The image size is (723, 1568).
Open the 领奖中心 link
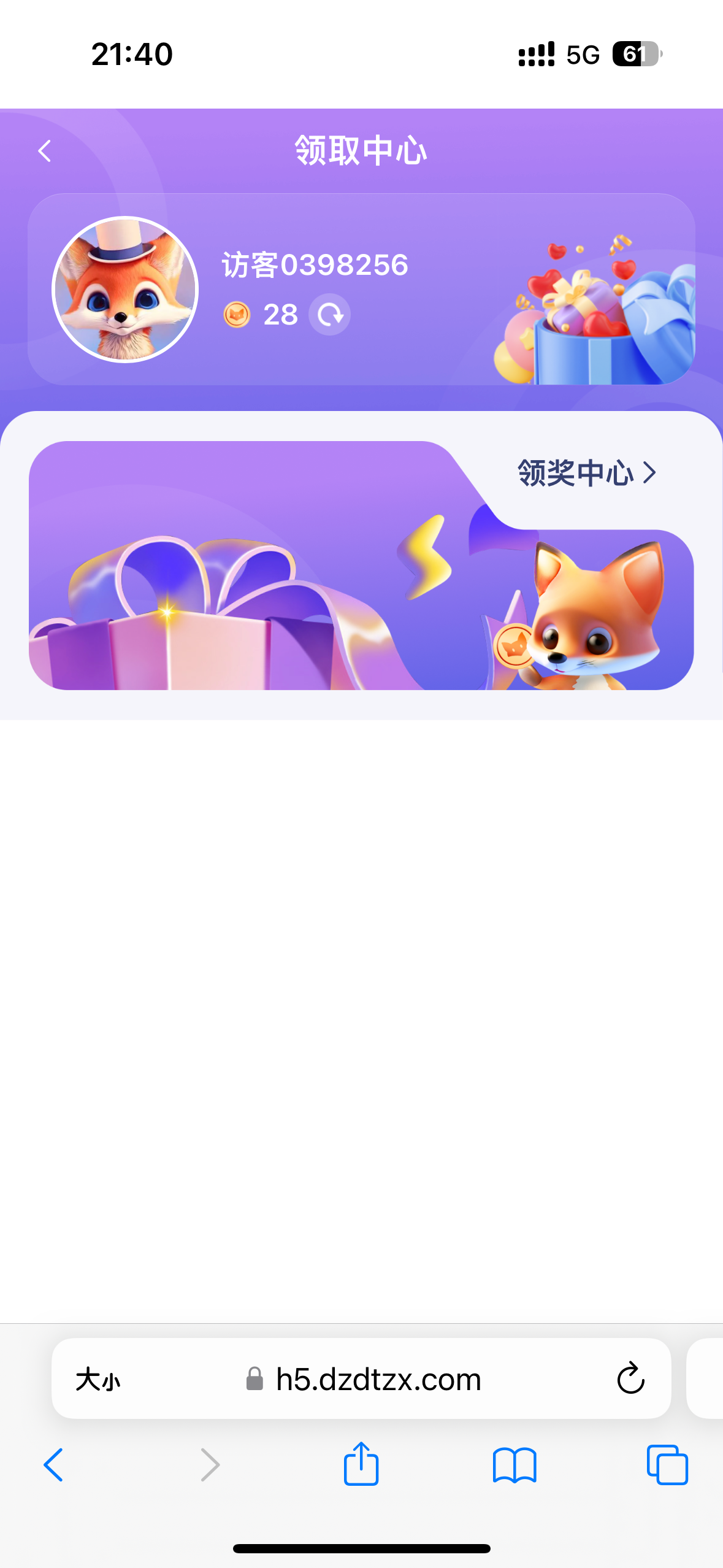tap(586, 473)
